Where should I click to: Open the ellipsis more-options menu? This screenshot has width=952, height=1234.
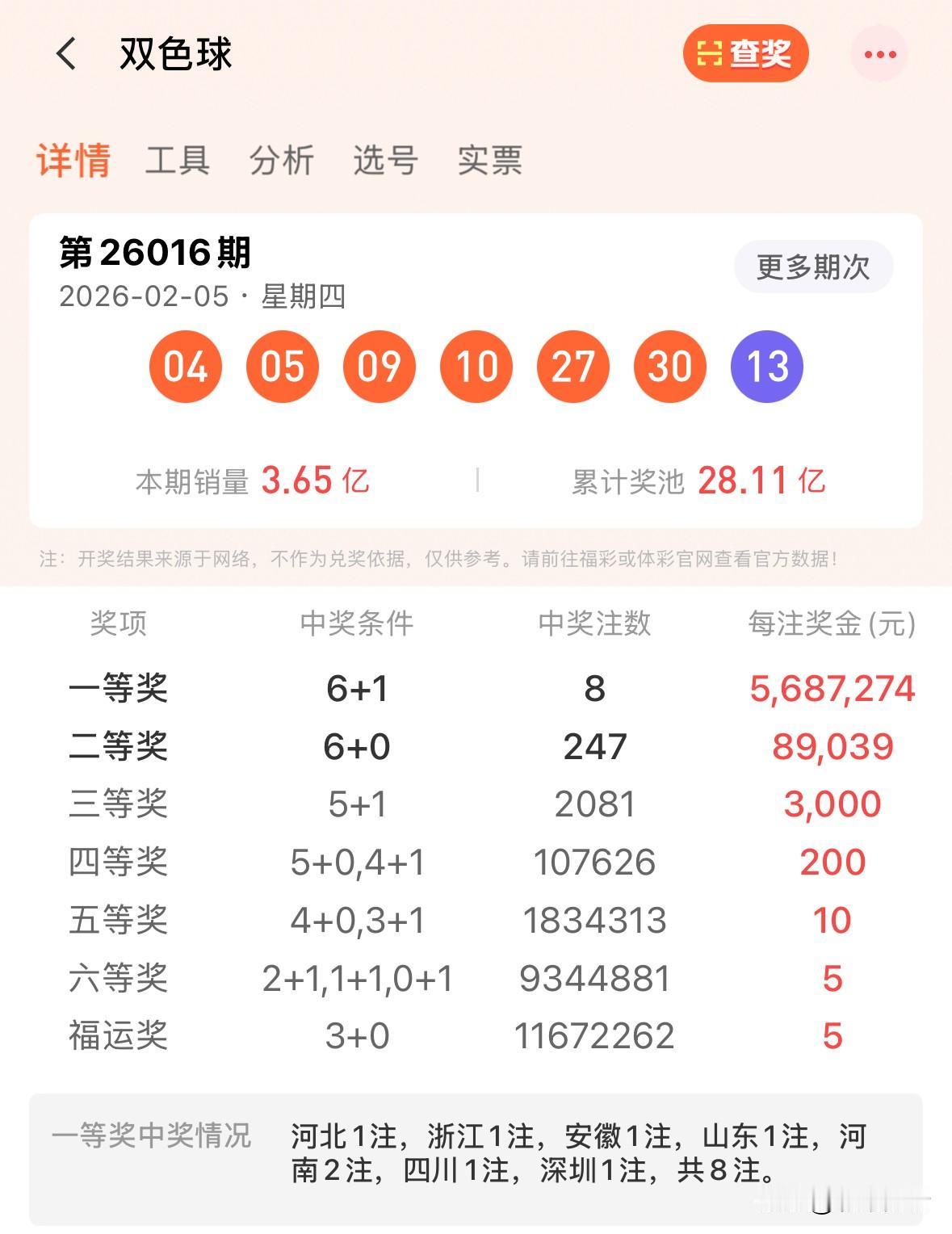point(879,53)
